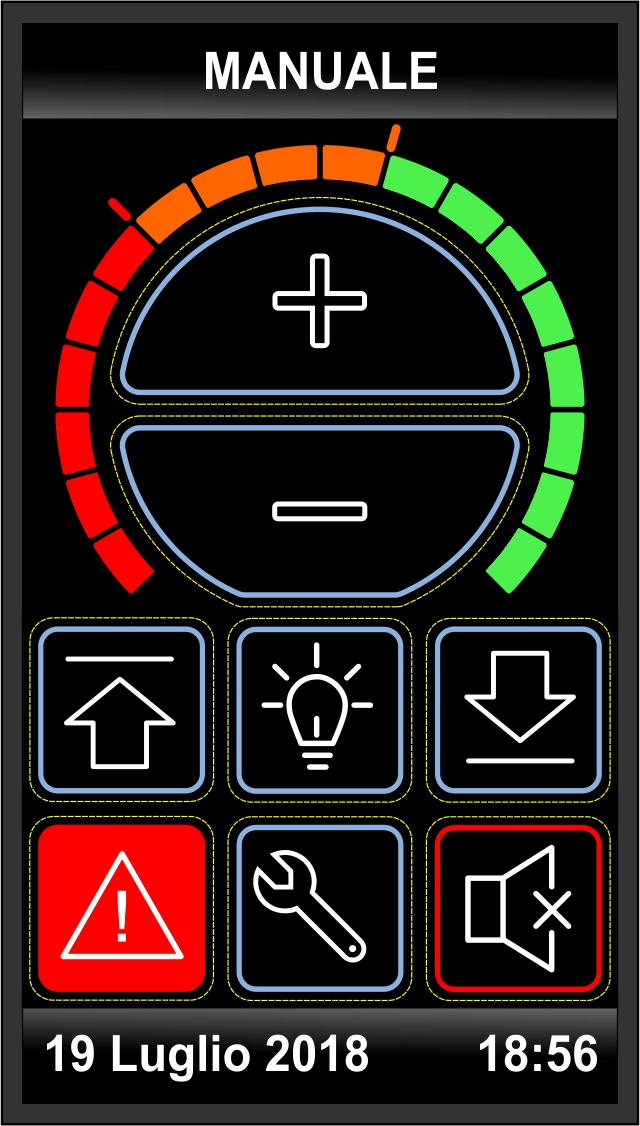
Task: Tap the up arrow to top button
Action: click(x=121, y=709)
